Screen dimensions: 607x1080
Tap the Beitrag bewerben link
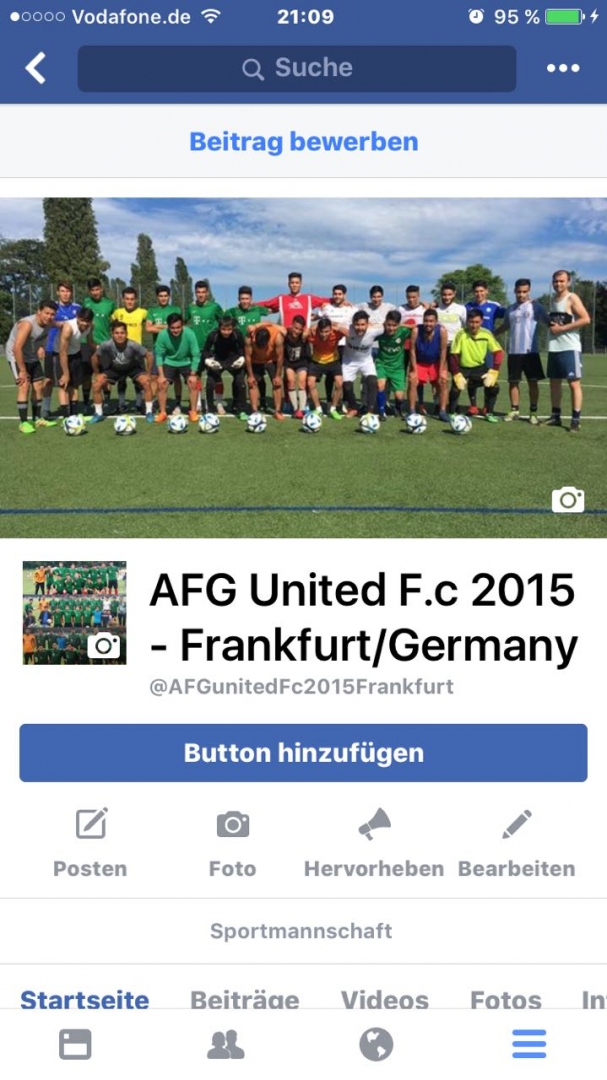tap(304, 141)
